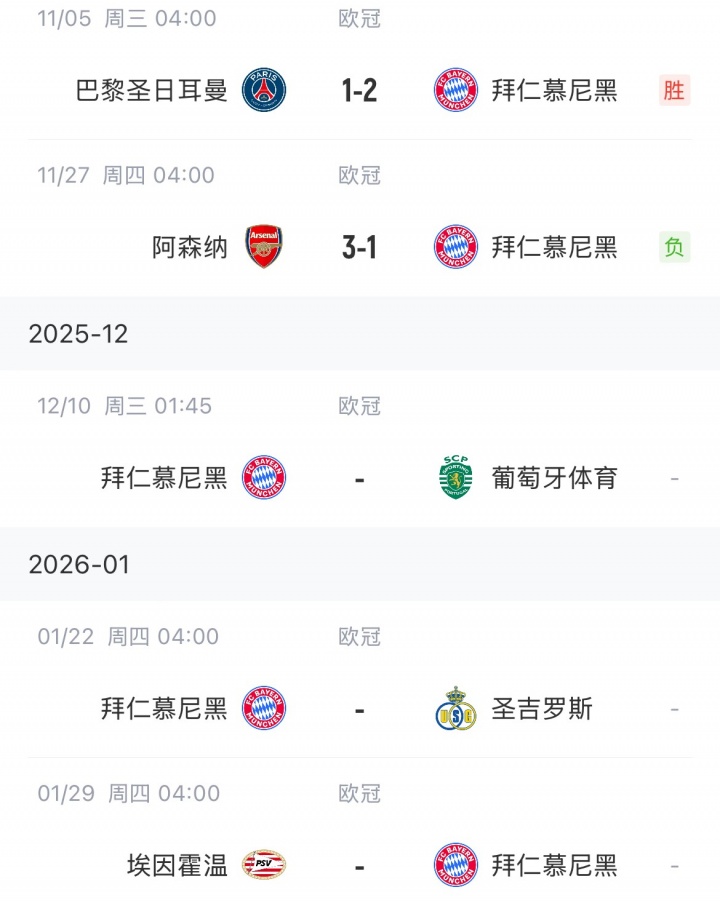Open the Bayern vs Sporting CP fixture
The image size is (720, 903).
(x=359, y=478)
